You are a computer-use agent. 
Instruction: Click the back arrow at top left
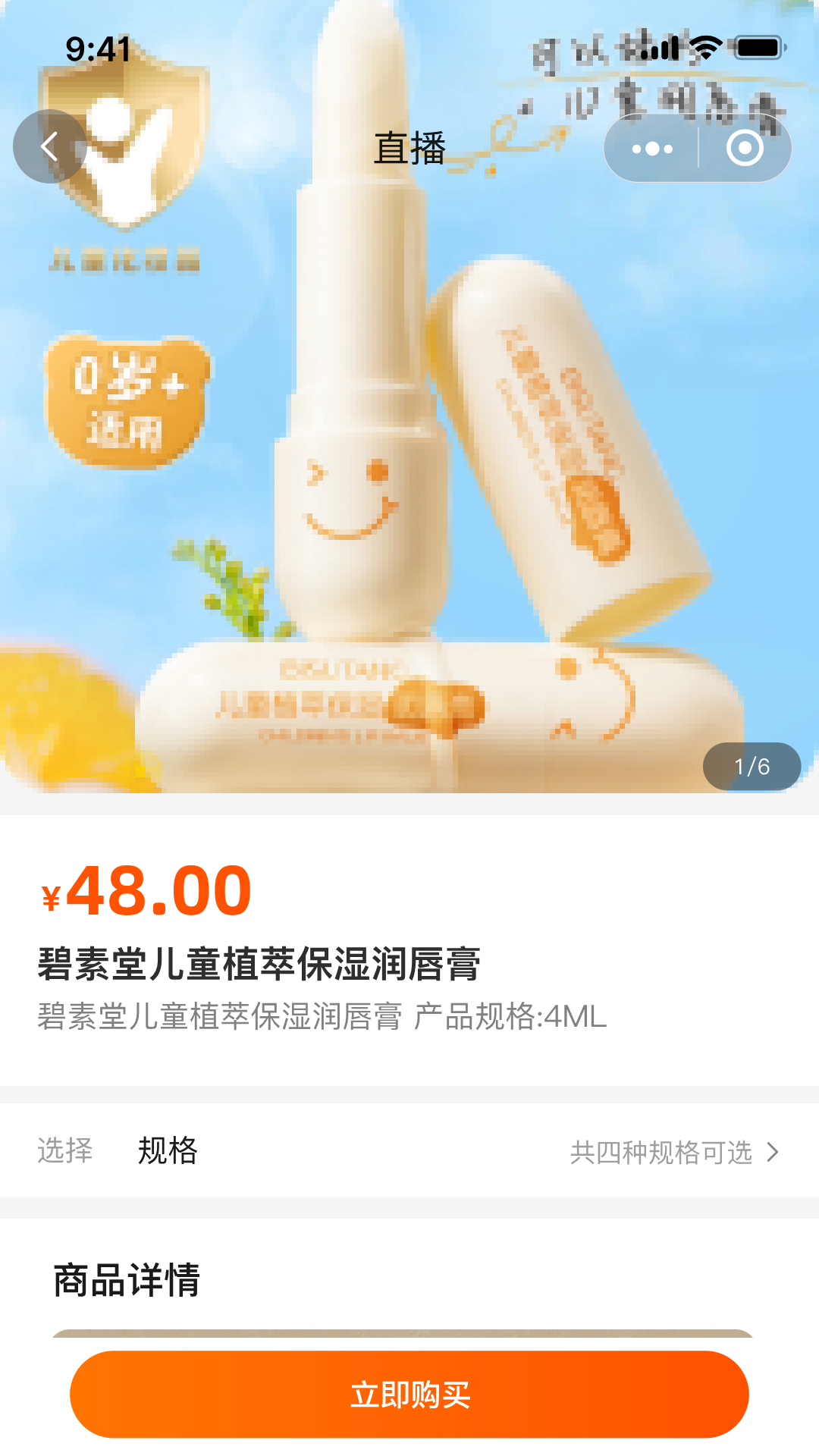[49, 147]
